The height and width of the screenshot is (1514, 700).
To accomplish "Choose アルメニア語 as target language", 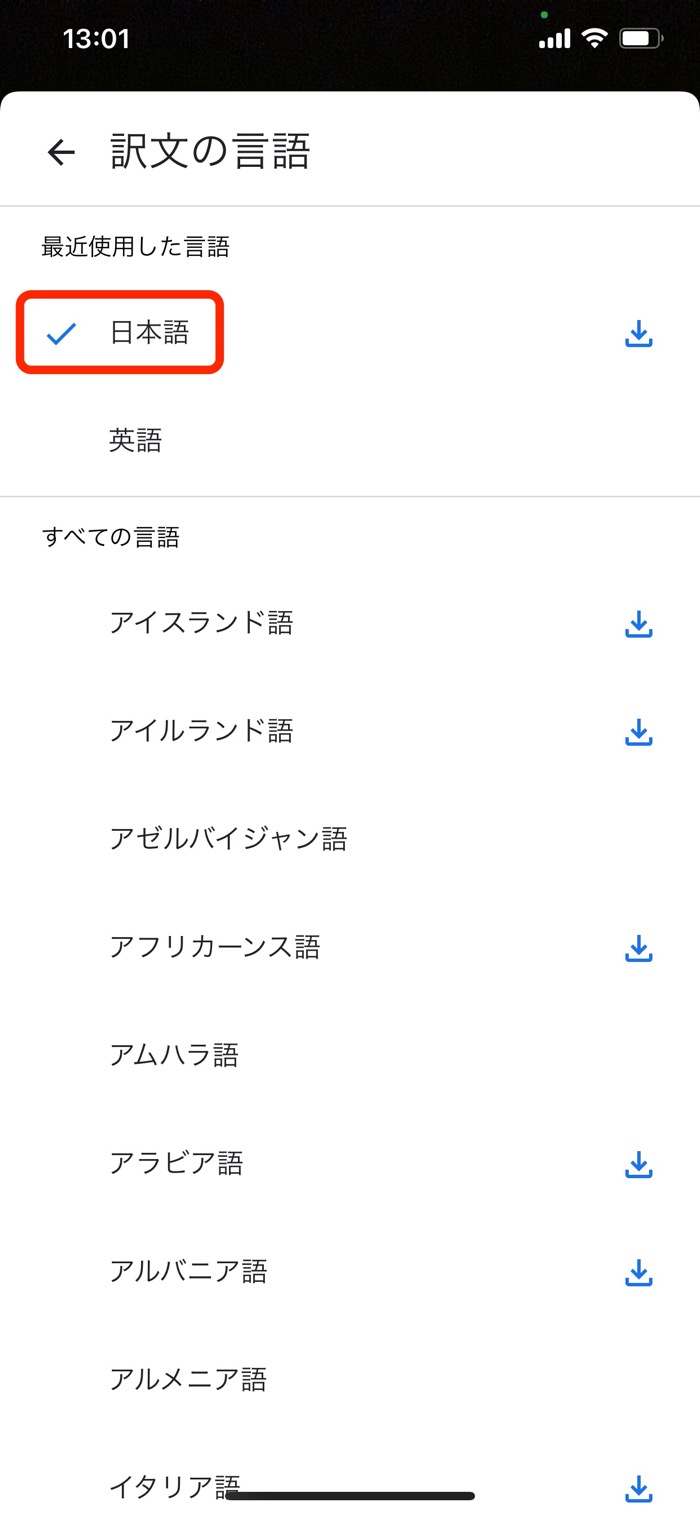I will coord(188,1380).
